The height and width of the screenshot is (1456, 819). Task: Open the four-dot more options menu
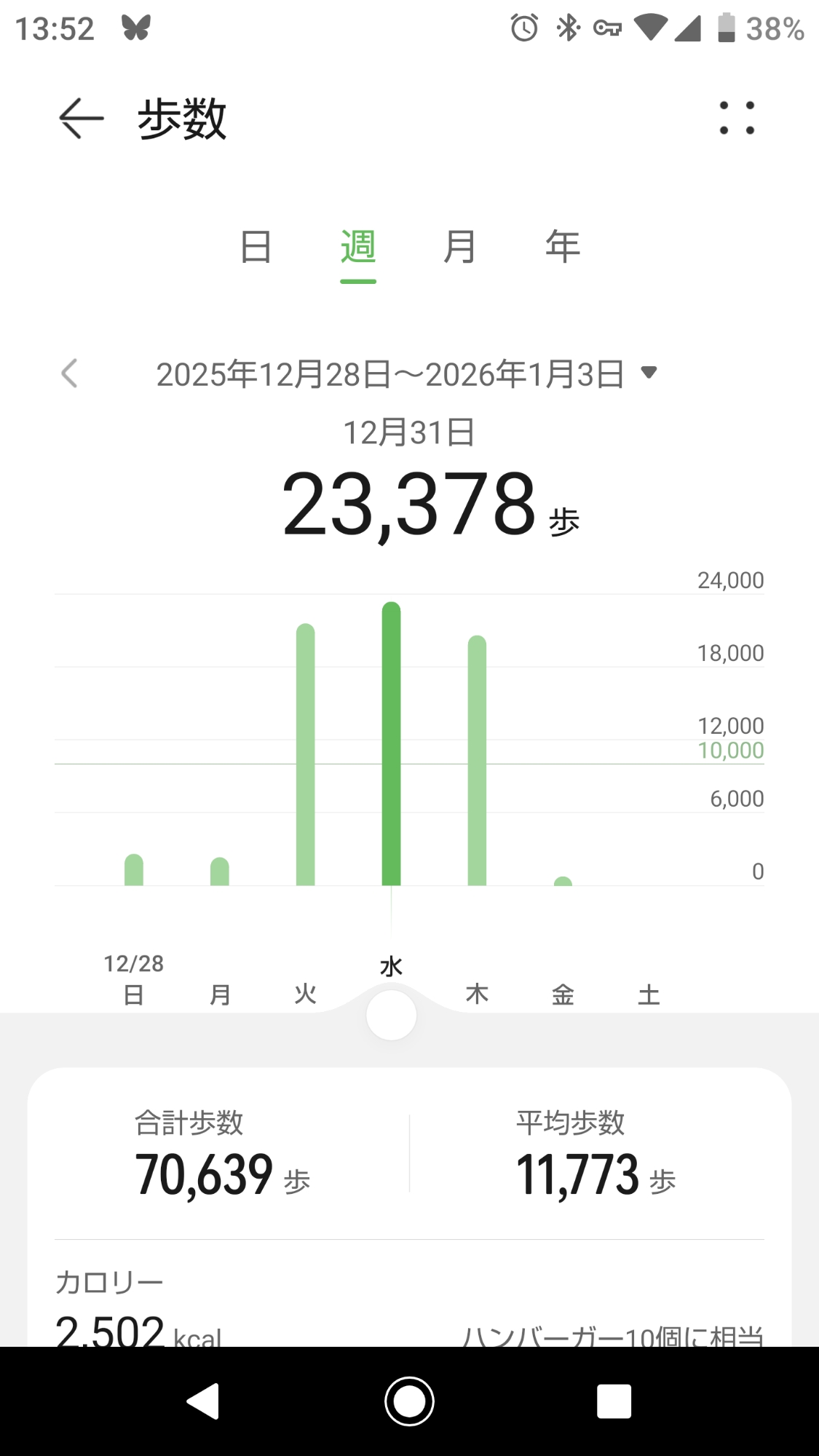click(737, 119)
